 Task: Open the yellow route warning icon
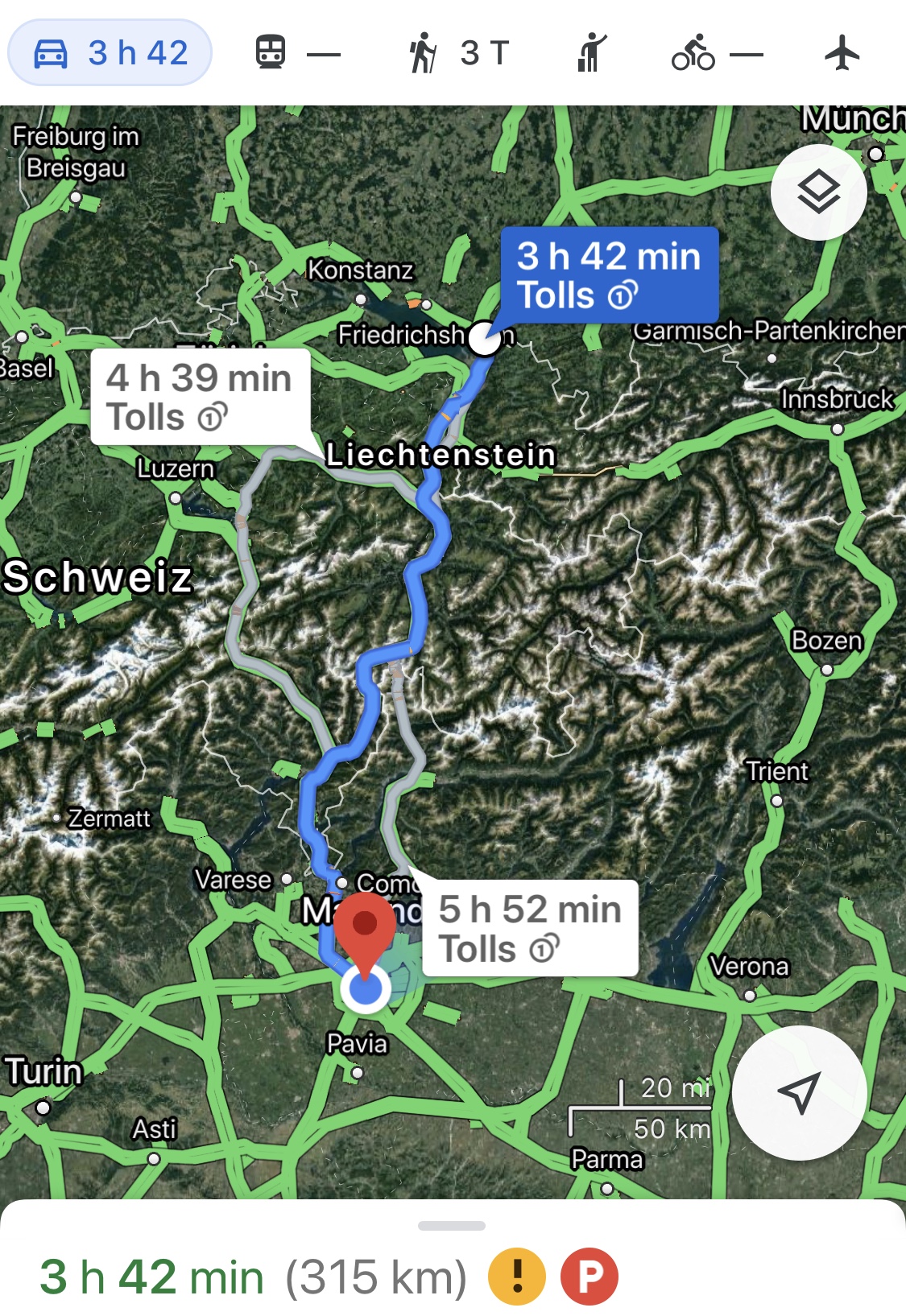click(x=517, y=1277)
